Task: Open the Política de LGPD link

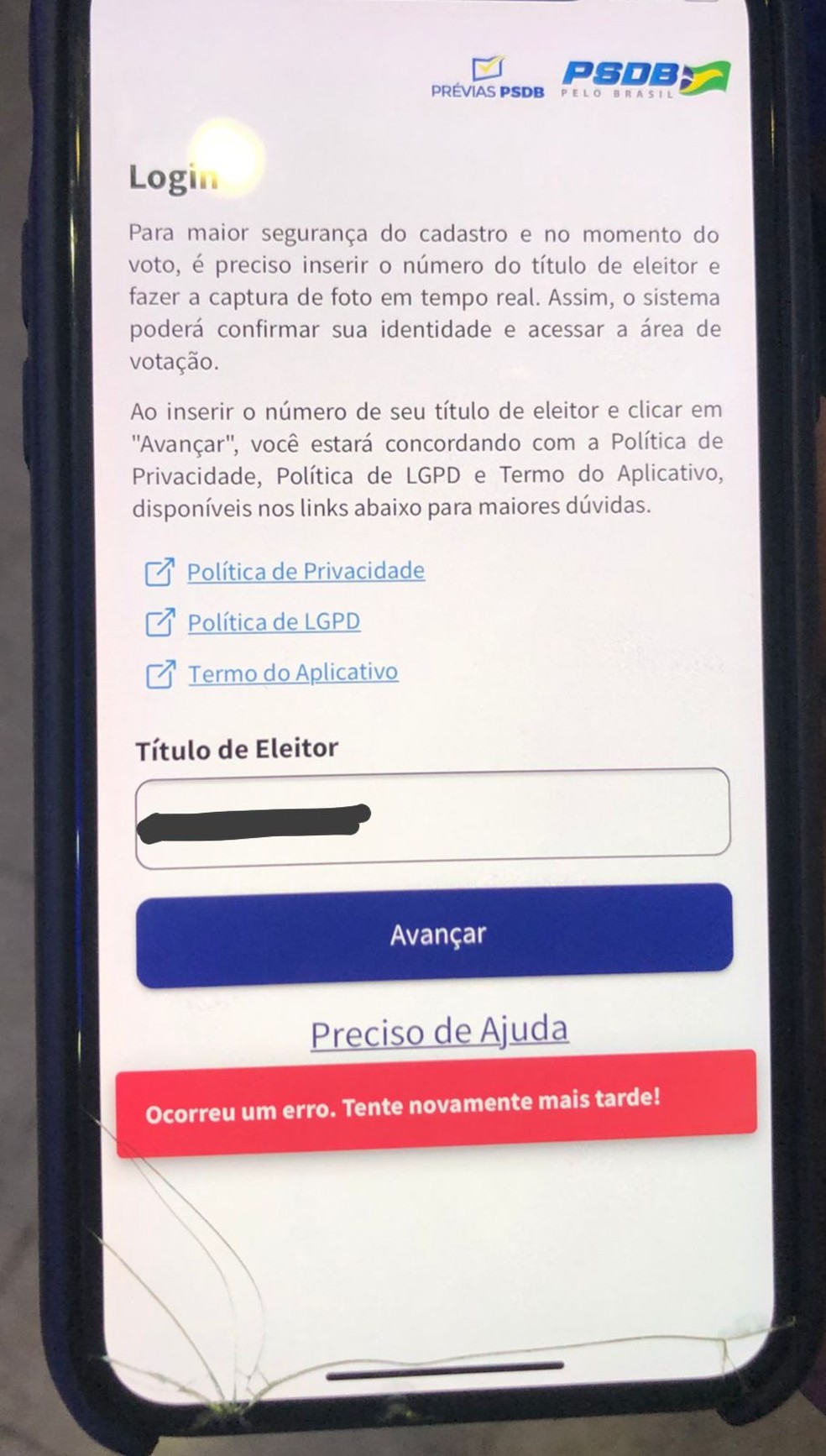Action: pos(274,622)
